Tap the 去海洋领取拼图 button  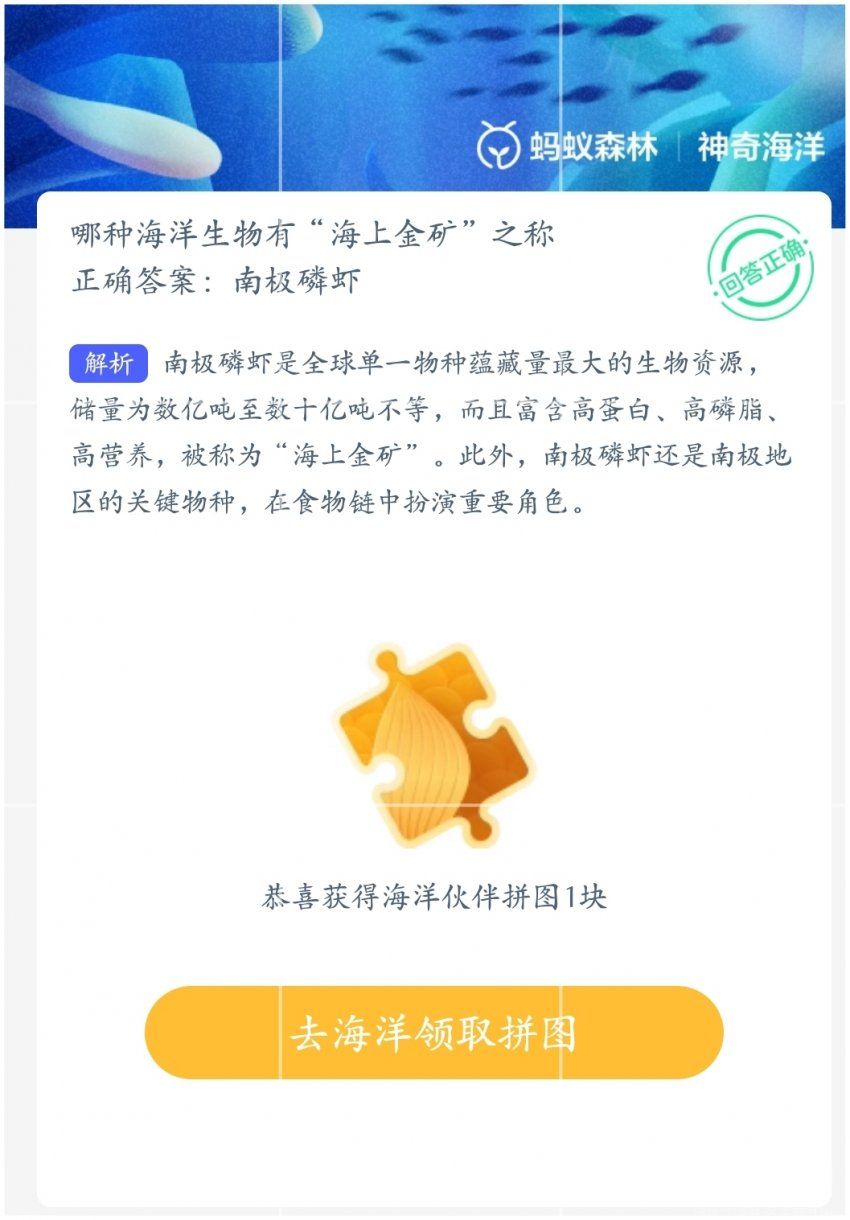[433, 1033]
